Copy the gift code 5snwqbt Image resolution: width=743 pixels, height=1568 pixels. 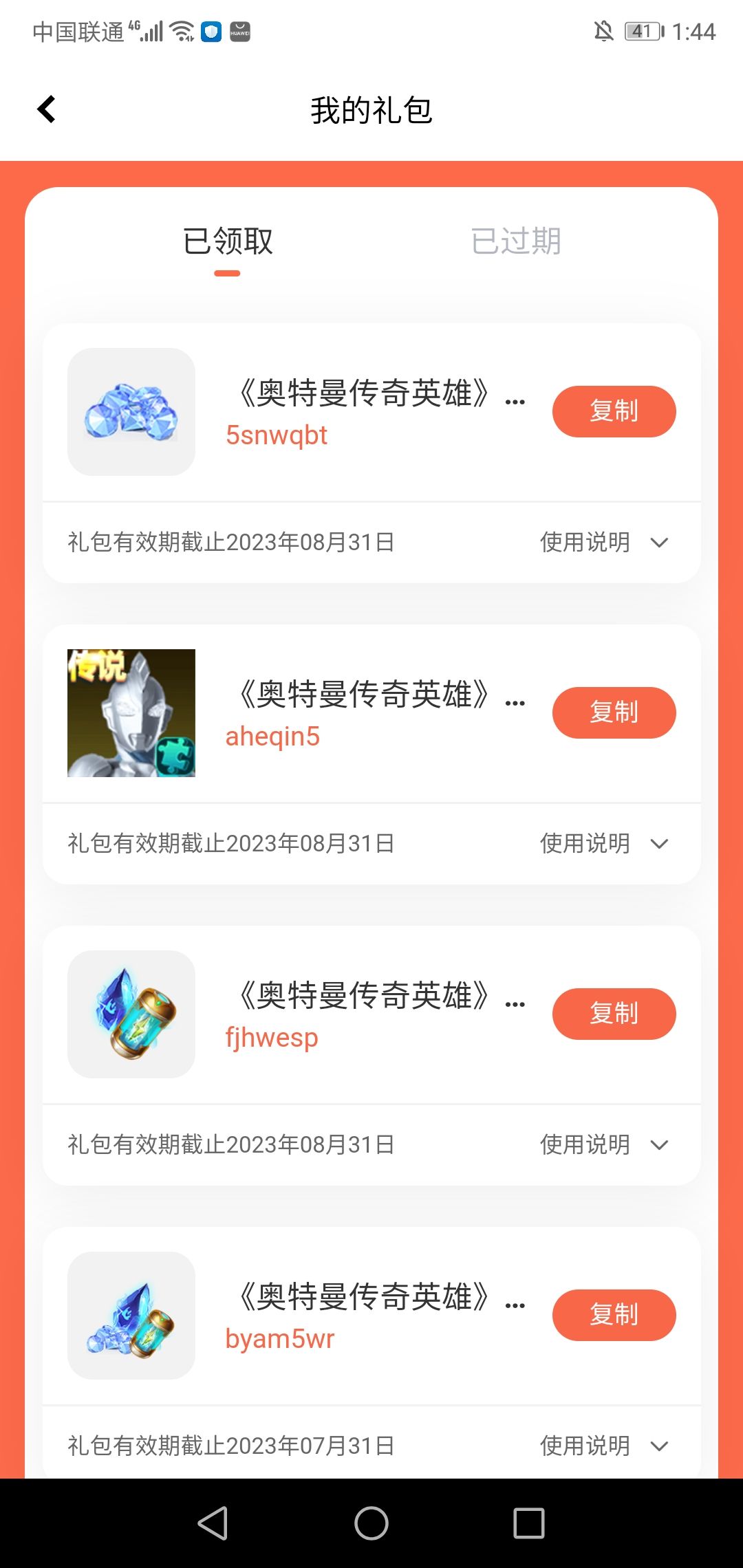click(x=614, y=411)
